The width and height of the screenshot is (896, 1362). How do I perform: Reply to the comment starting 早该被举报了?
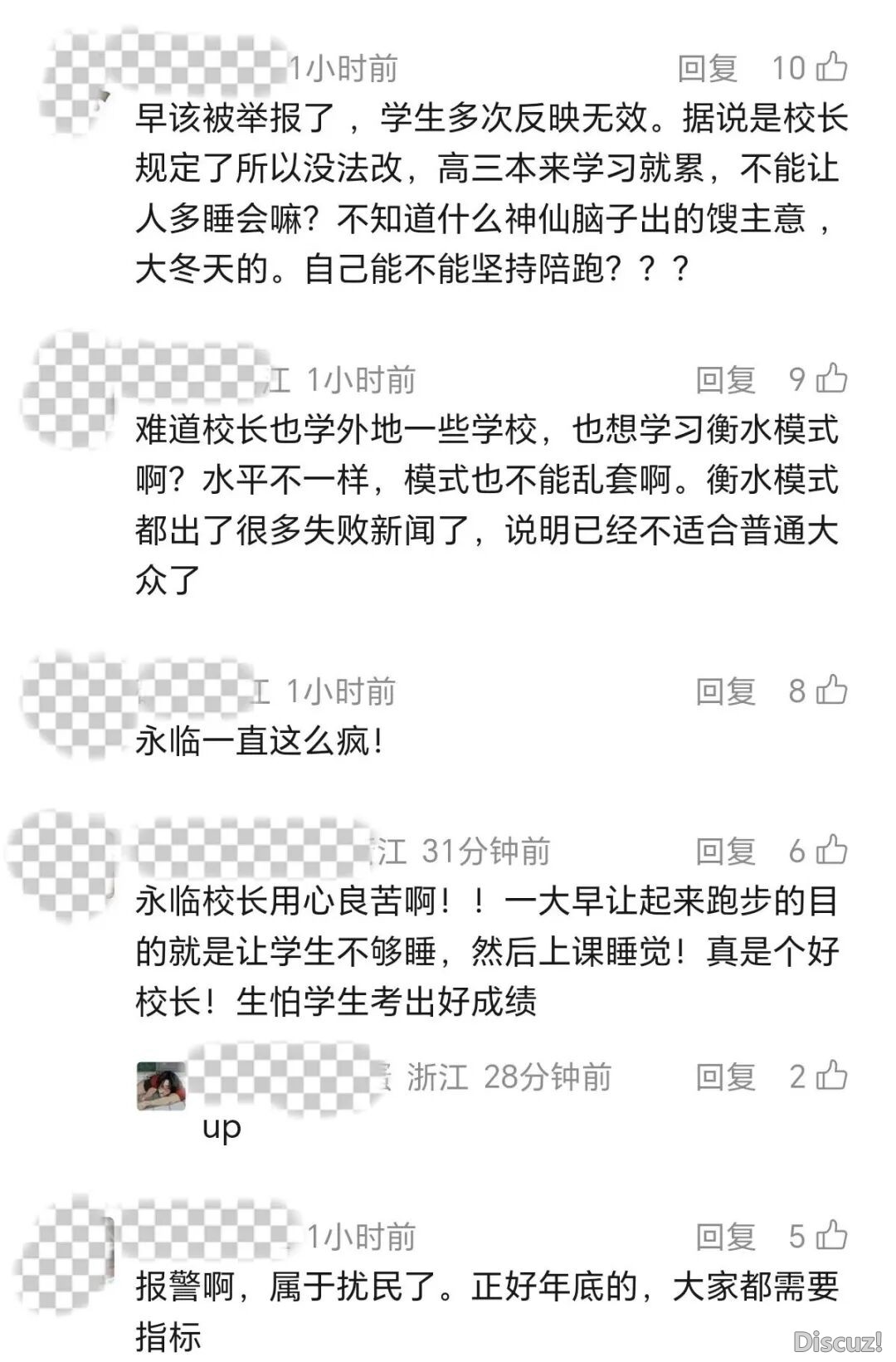coord(707,68)
